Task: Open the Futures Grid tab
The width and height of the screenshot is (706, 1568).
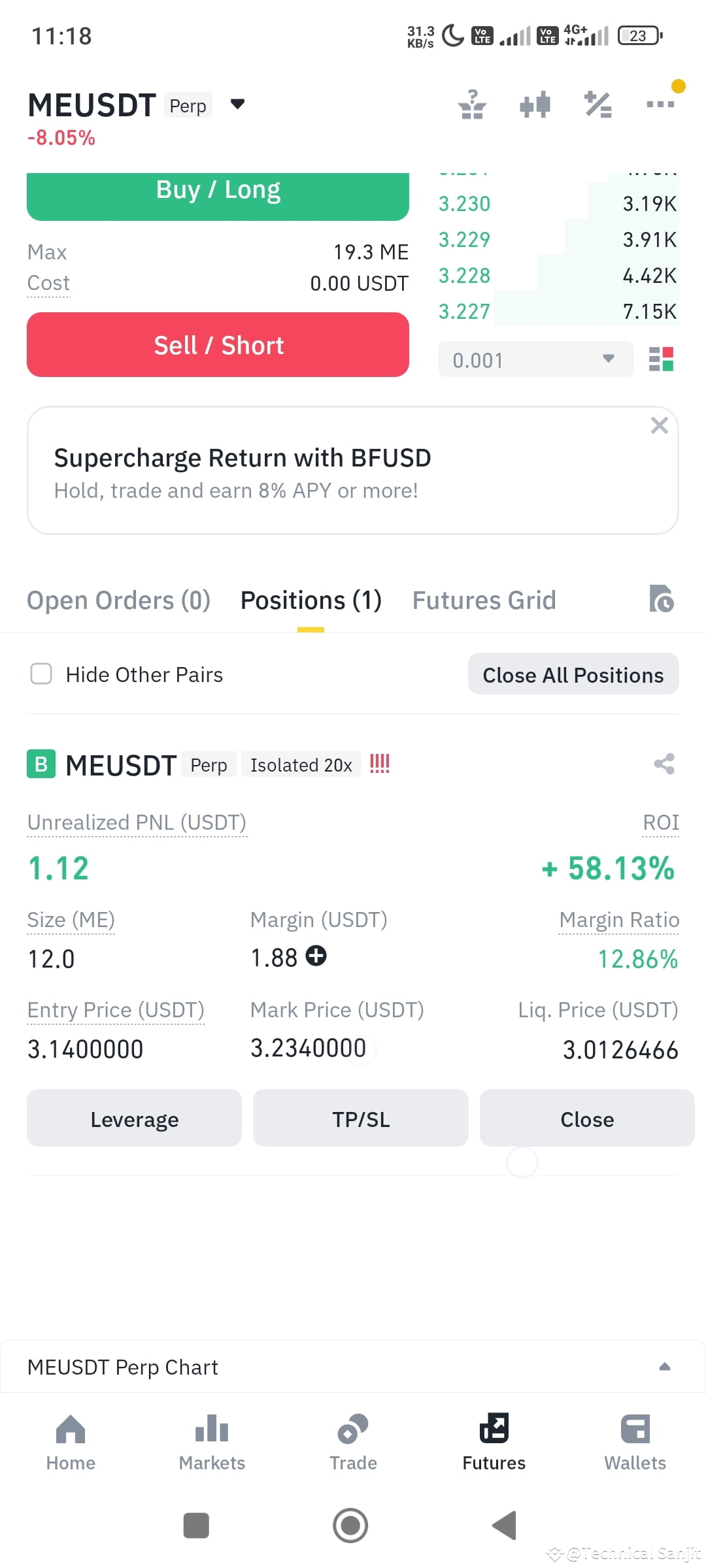Action: pyautogui.click(x=484, y=600)
